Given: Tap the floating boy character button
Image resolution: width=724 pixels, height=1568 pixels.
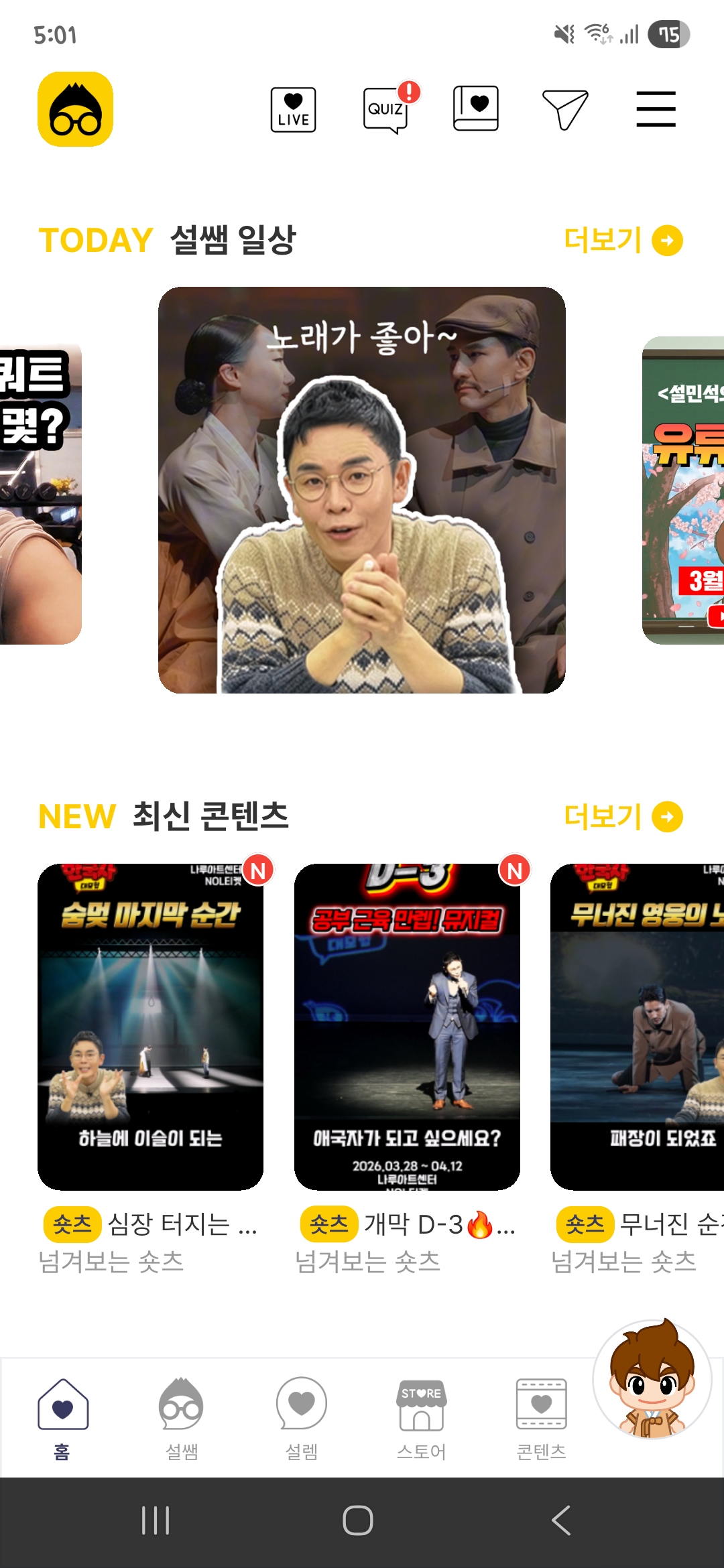Looking at the screenshot, I should [x=652, y=1379].
